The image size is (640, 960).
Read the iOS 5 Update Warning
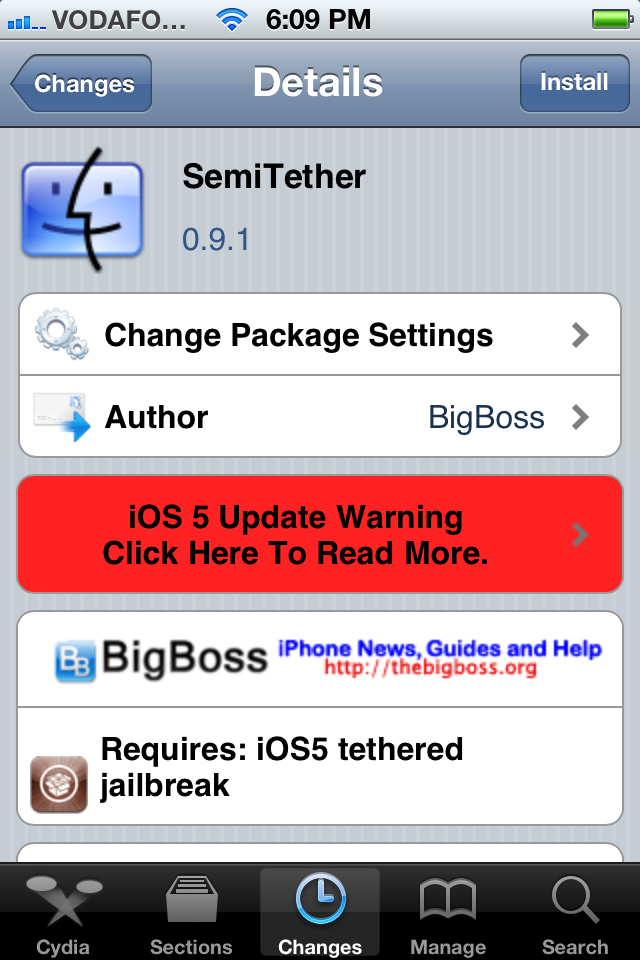(x=320, y=535)
